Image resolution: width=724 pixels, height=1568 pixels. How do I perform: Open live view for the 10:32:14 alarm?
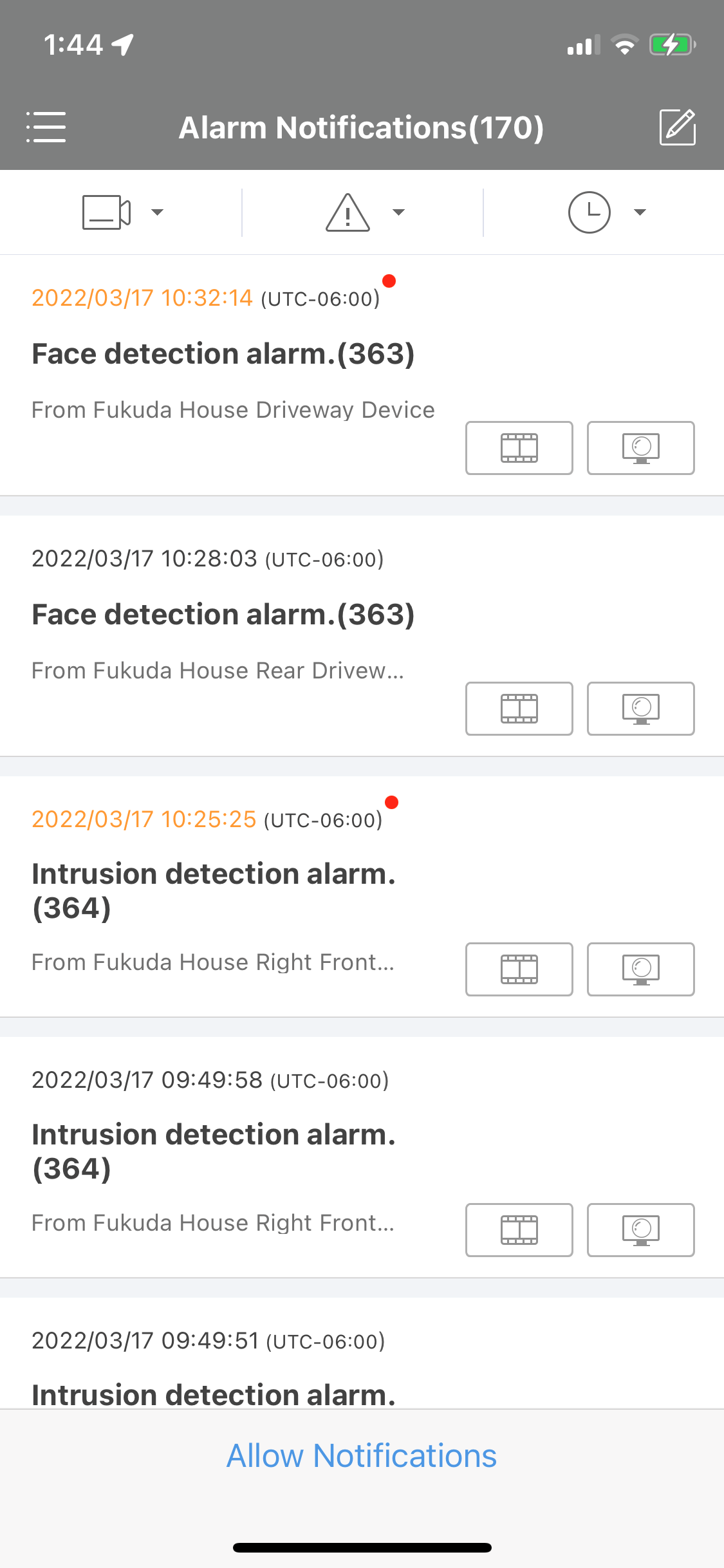pos(641,448)
